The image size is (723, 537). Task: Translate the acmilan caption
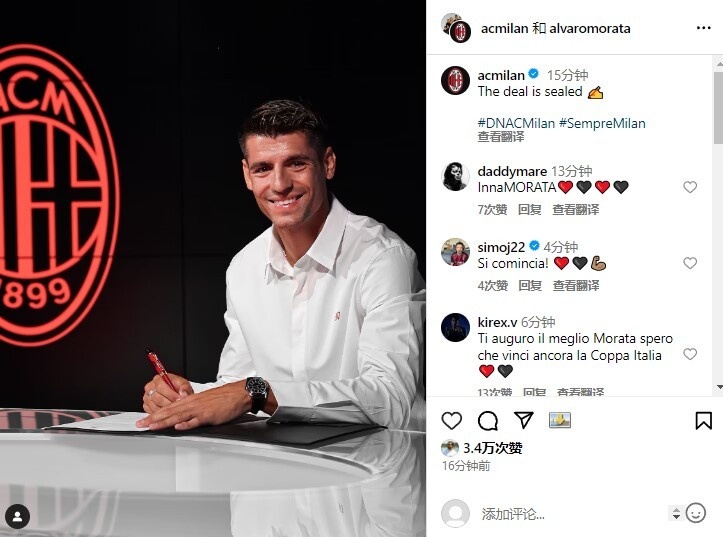pyautogui.click(x=501, y=137)
